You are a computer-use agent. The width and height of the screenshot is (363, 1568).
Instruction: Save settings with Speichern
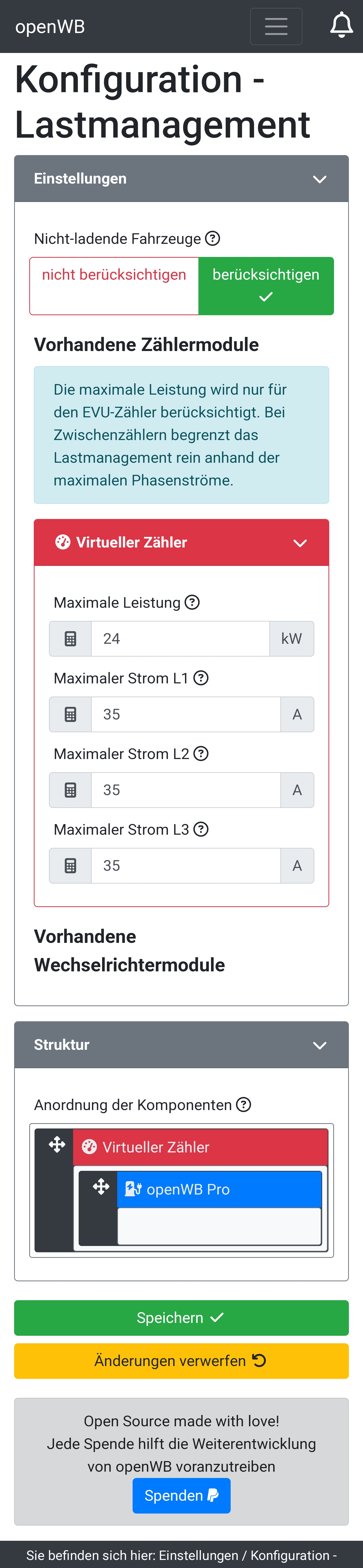pyautogui.click(x=181, y=1317)
